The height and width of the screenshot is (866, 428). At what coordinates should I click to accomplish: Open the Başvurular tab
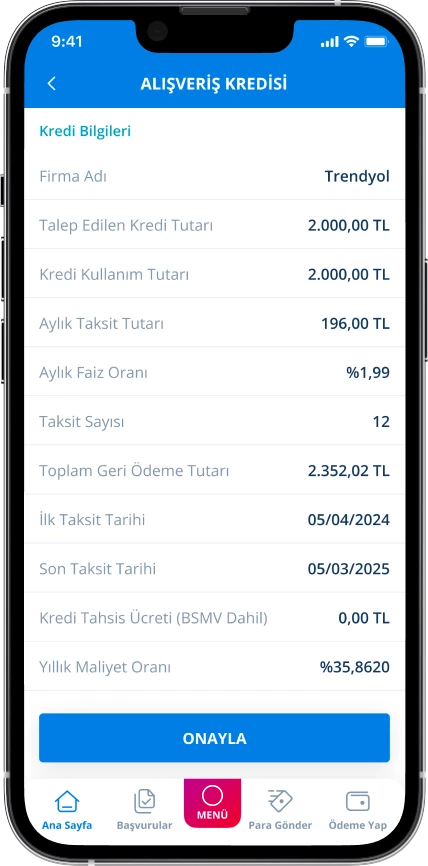coord(144,810)
